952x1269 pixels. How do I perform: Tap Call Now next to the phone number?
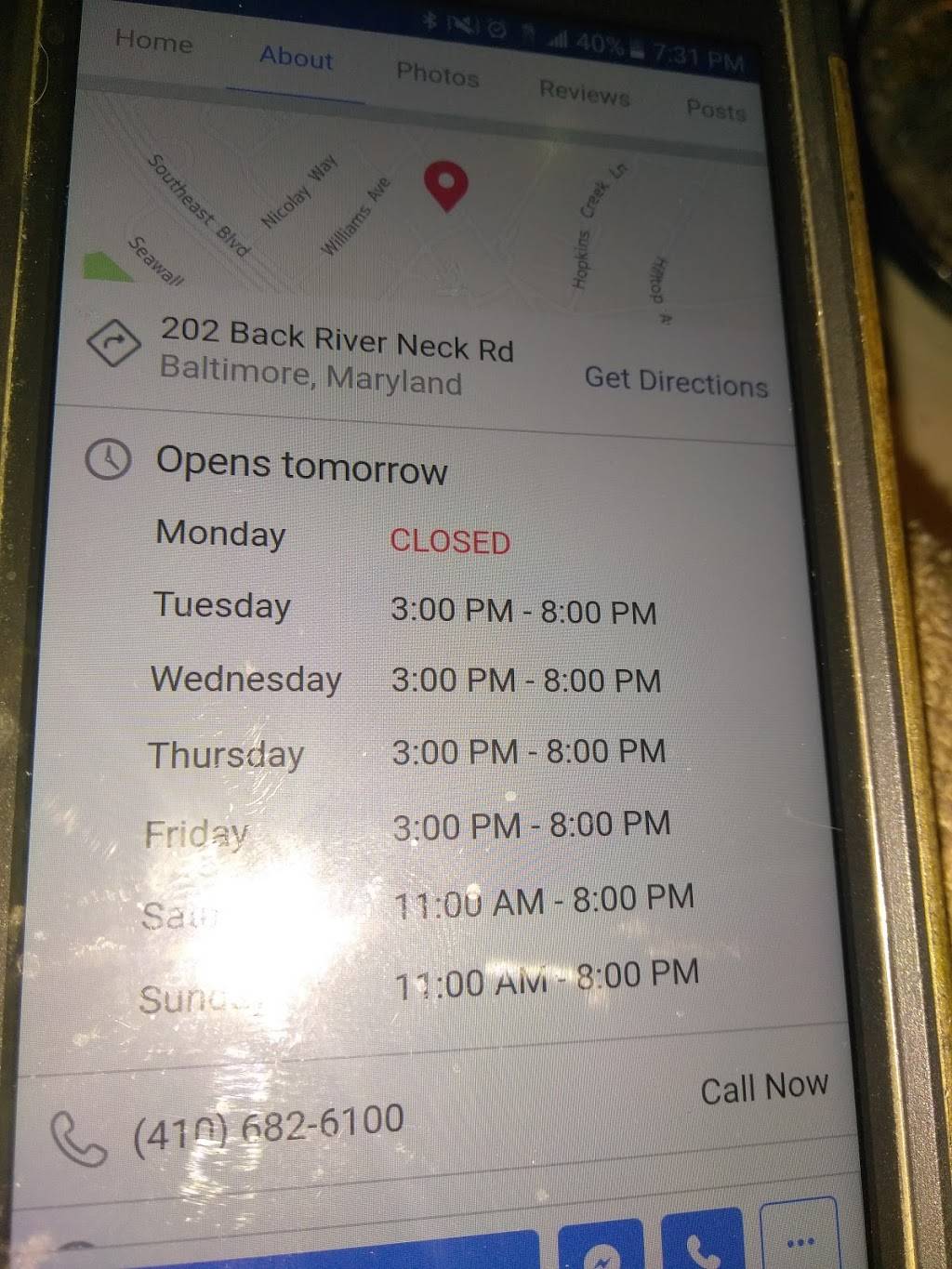(763, 1087)
